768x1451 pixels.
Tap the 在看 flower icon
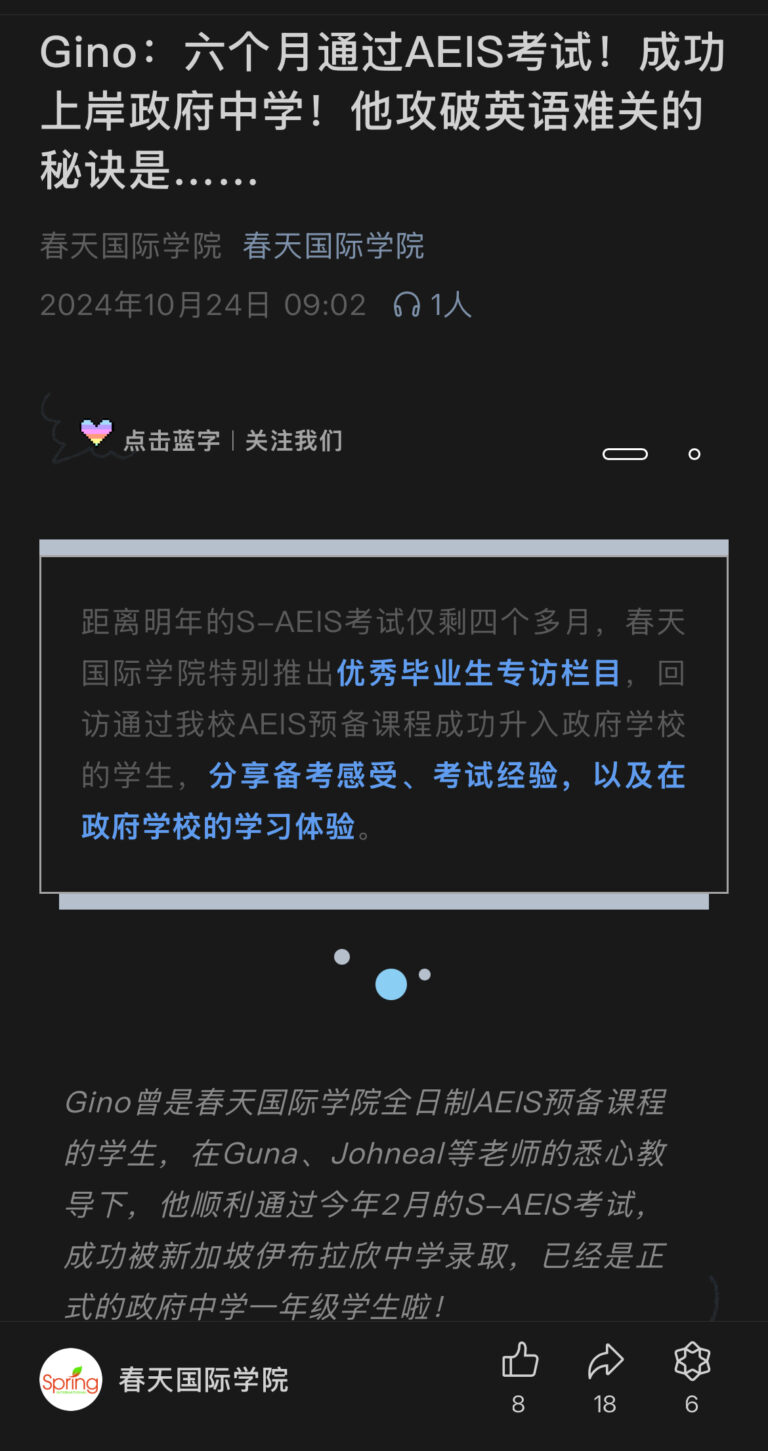coord(692,1362)
